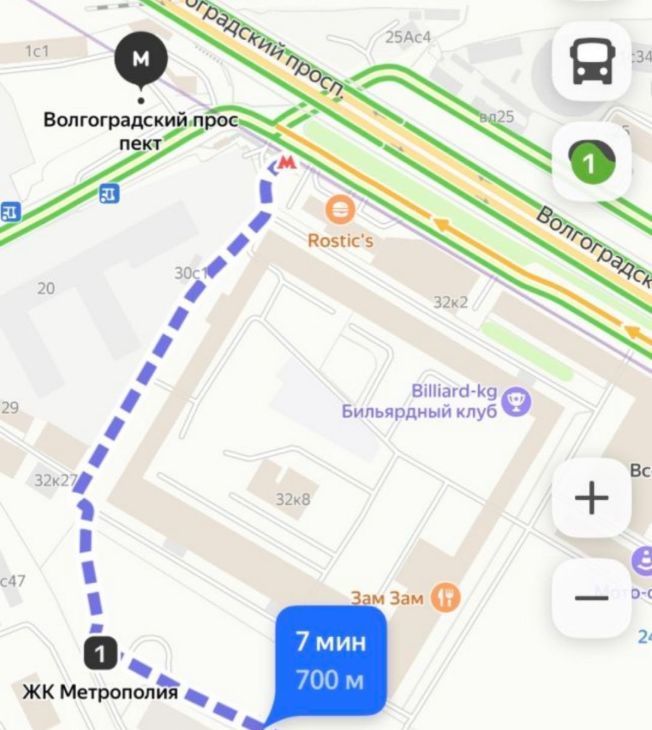Viewport: 652px width, 730px height.
Task: Select the red metro entrance icon
Action: [x=286, y=162]
